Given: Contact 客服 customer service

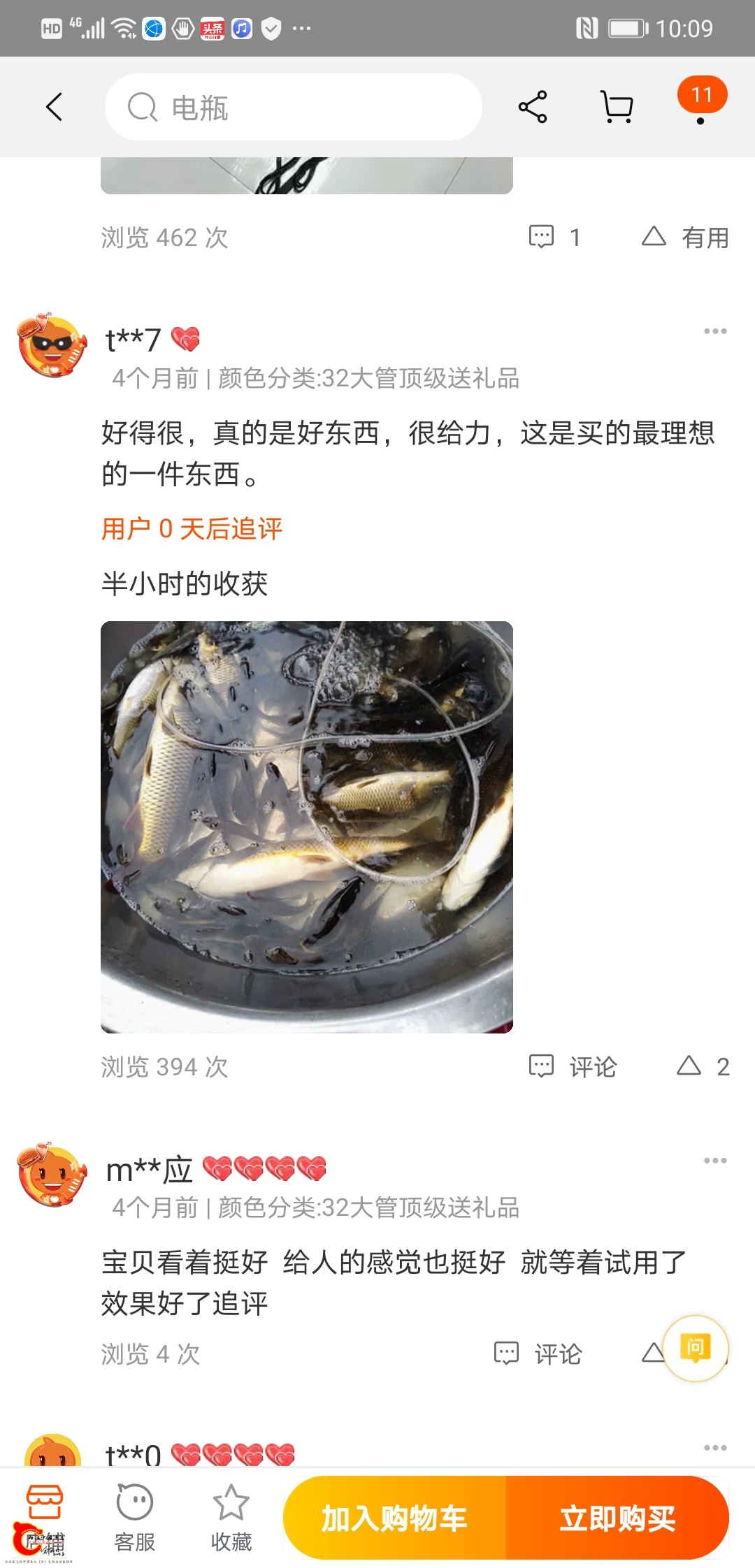Looking at the screenshot, I should coord(134,1518).
